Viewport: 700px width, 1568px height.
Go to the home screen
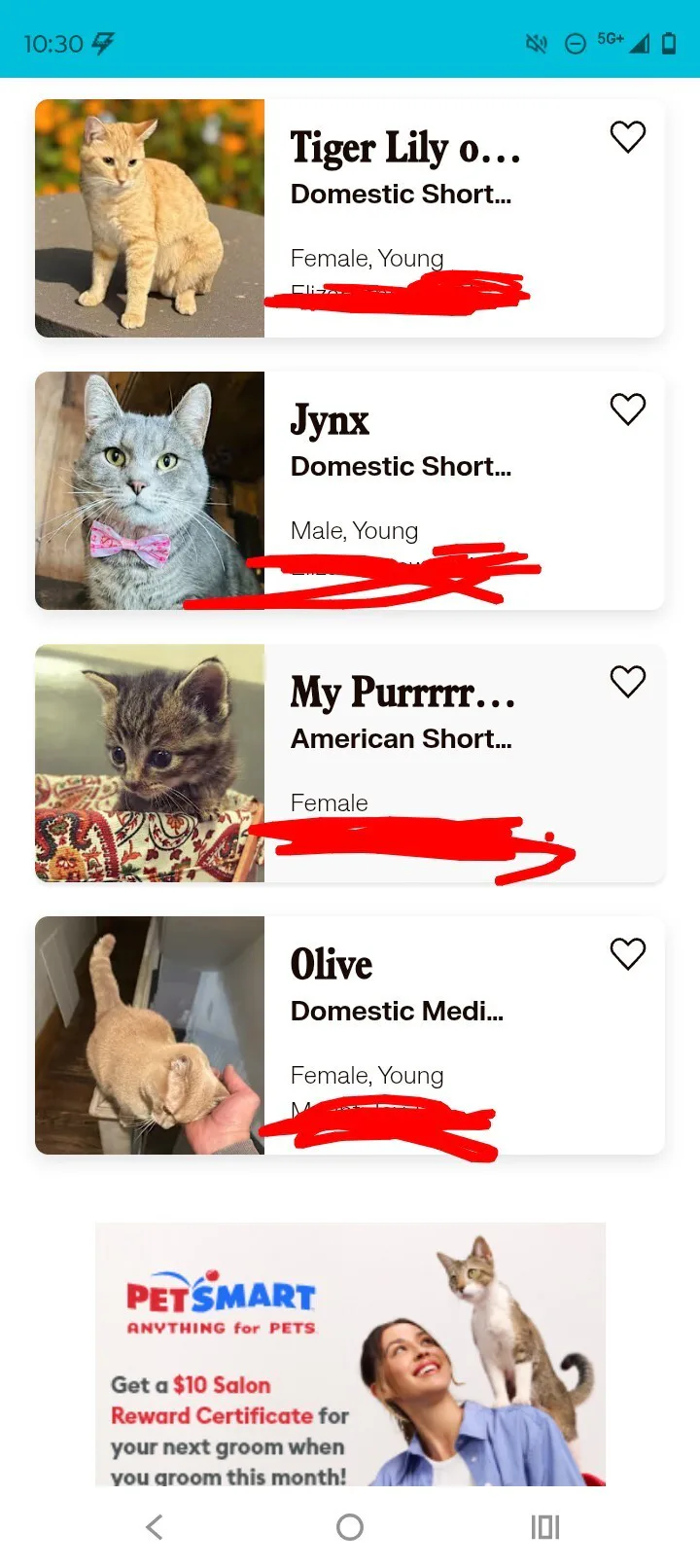click(x=350, y=1527)
